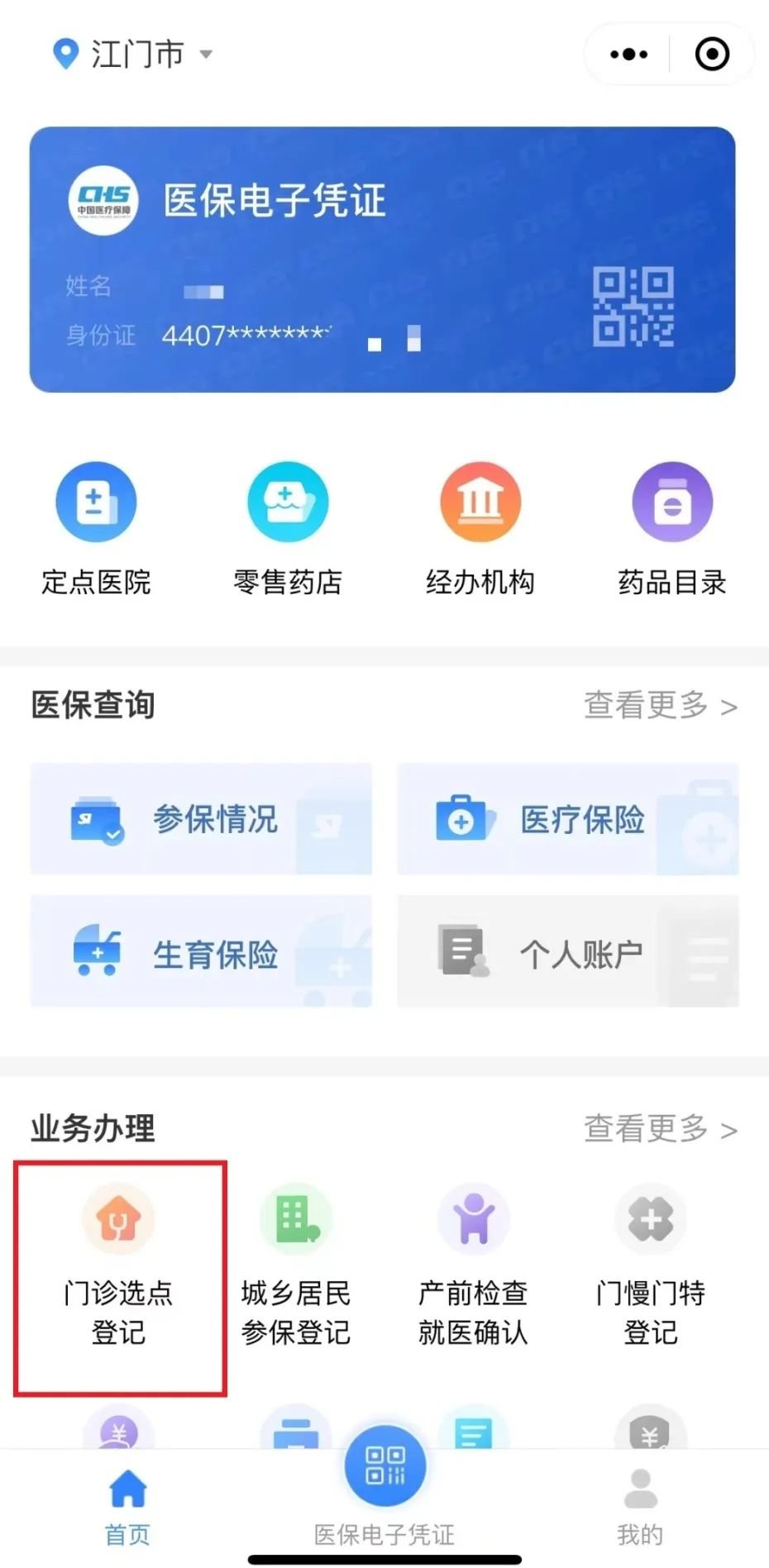Viewport: 769px width, 1568px height.
Task: Open the mini program more options menu
Action: 628,55
